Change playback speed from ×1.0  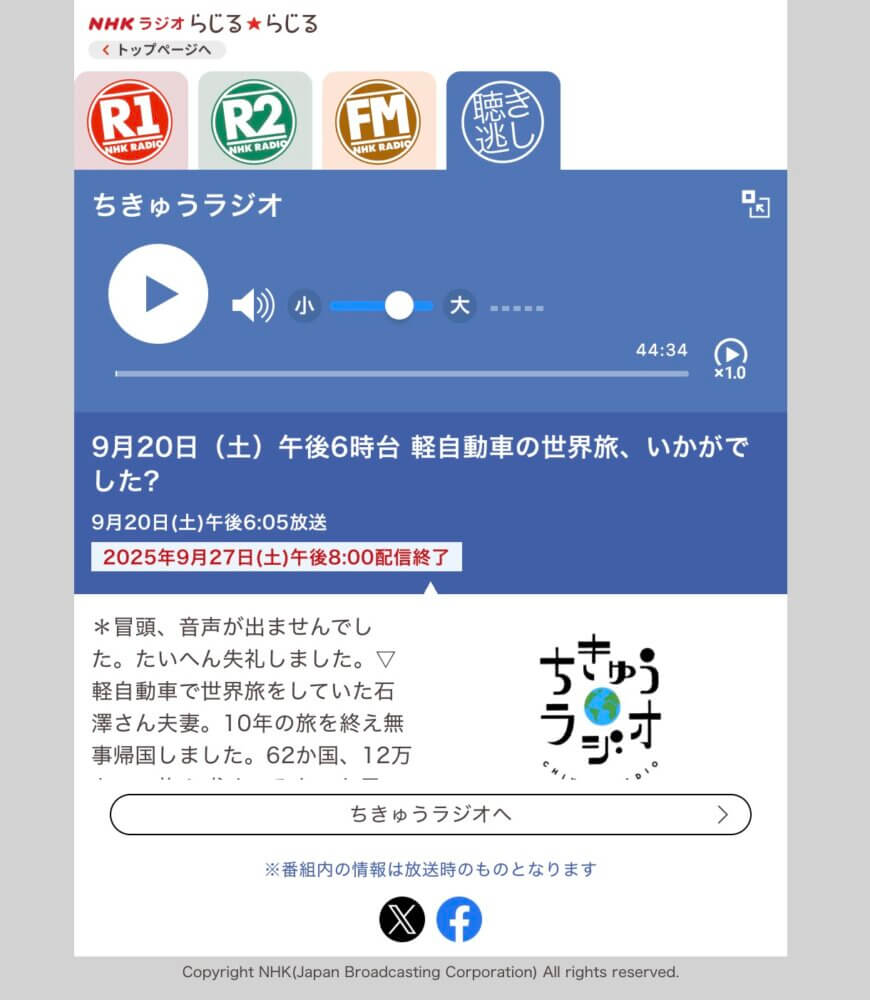click(730, 359)
